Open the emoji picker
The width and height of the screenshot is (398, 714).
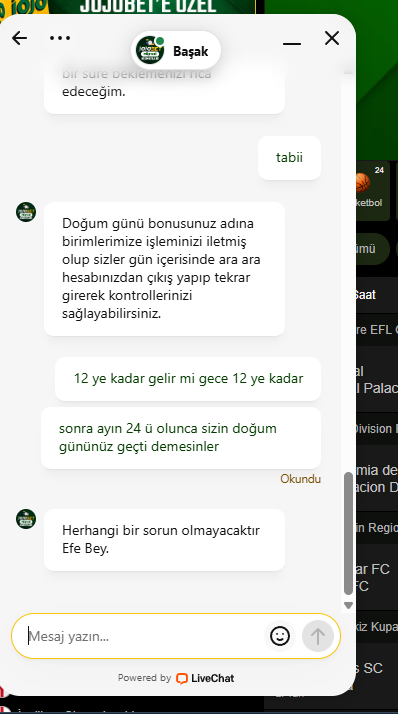point(280,636)
